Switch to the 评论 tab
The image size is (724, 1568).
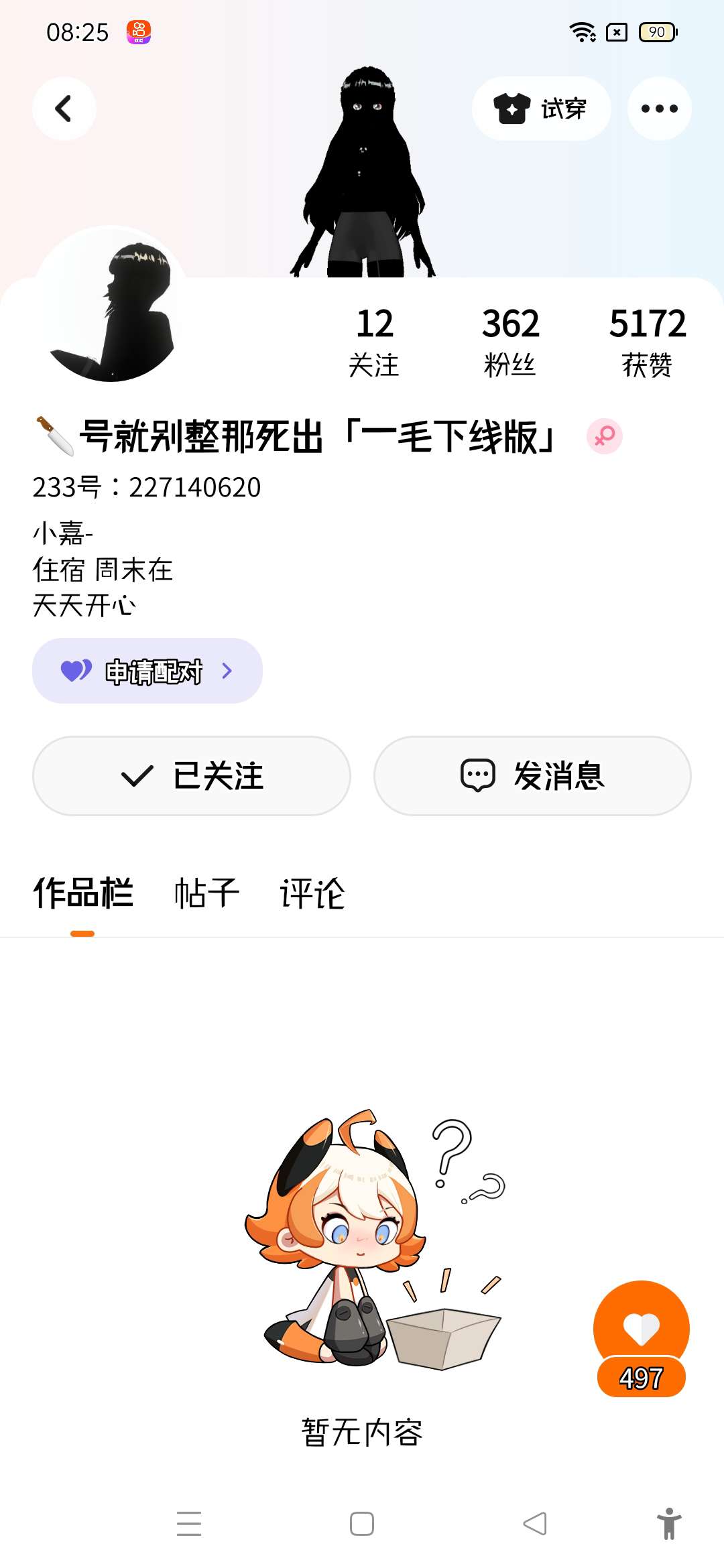[x=312, y=893]
